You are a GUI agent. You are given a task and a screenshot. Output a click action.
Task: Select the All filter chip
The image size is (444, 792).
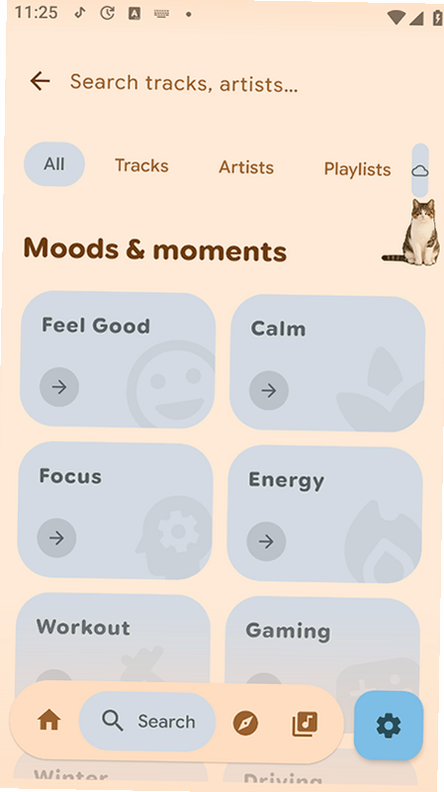[x=54, y=164]
